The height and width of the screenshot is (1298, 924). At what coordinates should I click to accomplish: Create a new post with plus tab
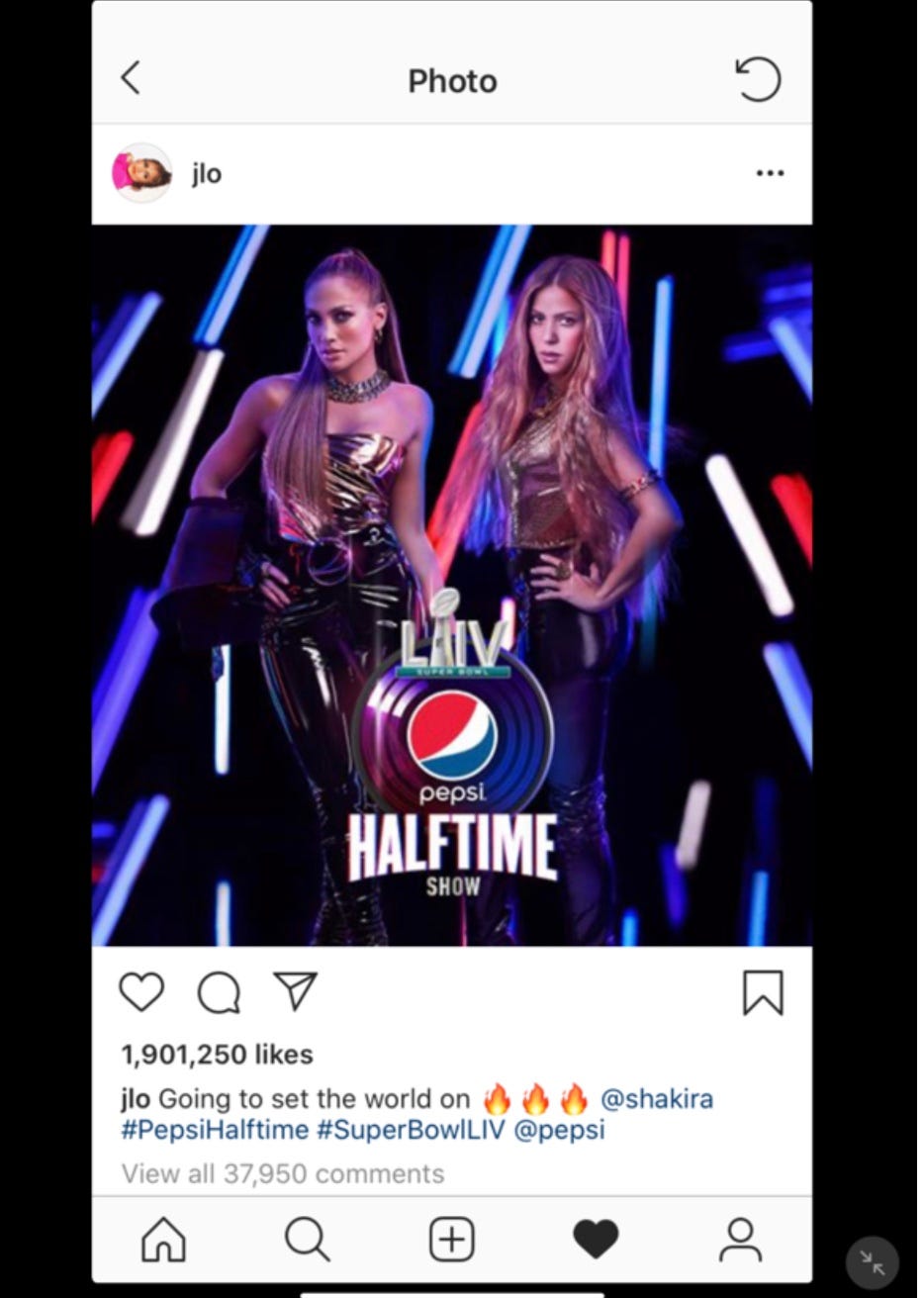point(452,1240)
